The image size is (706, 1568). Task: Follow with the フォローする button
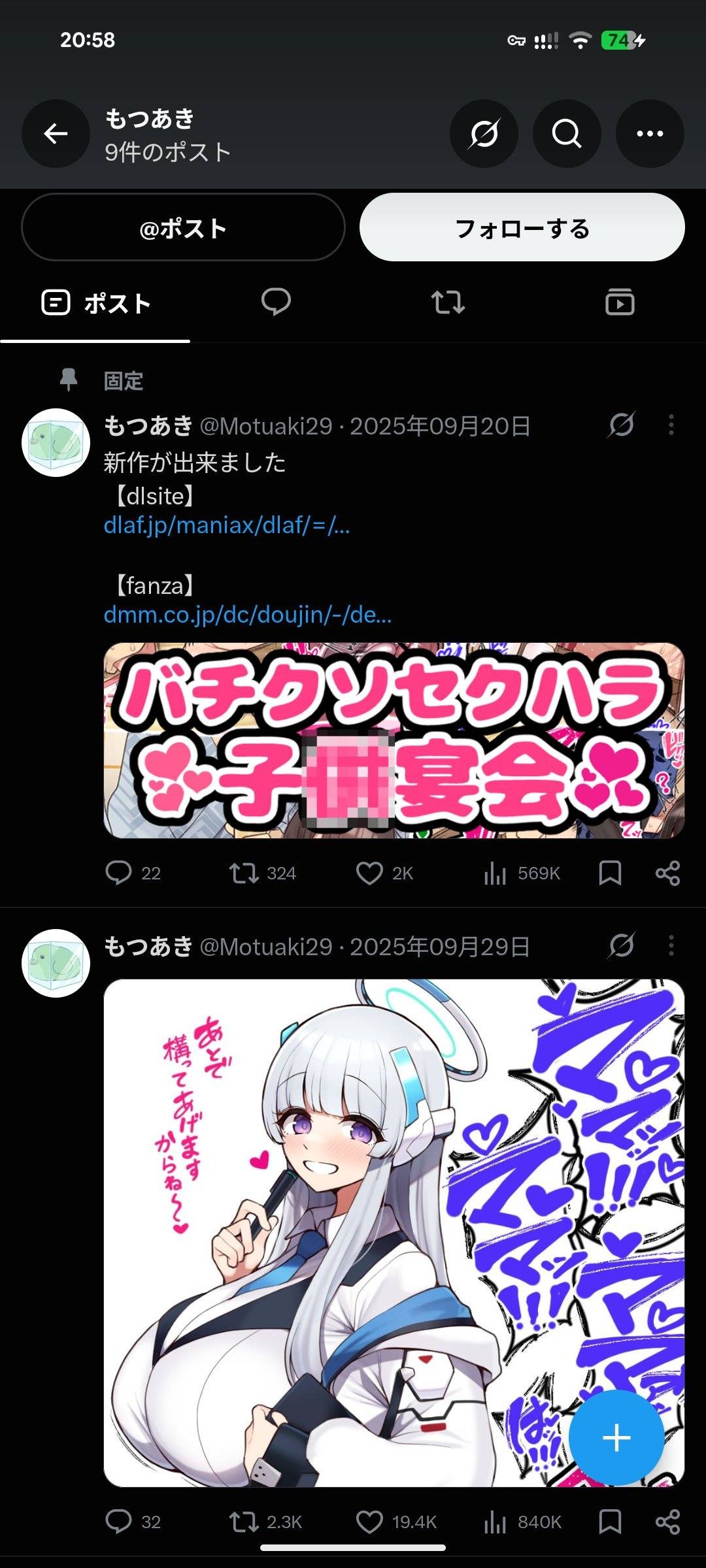[x=522, y=227]
